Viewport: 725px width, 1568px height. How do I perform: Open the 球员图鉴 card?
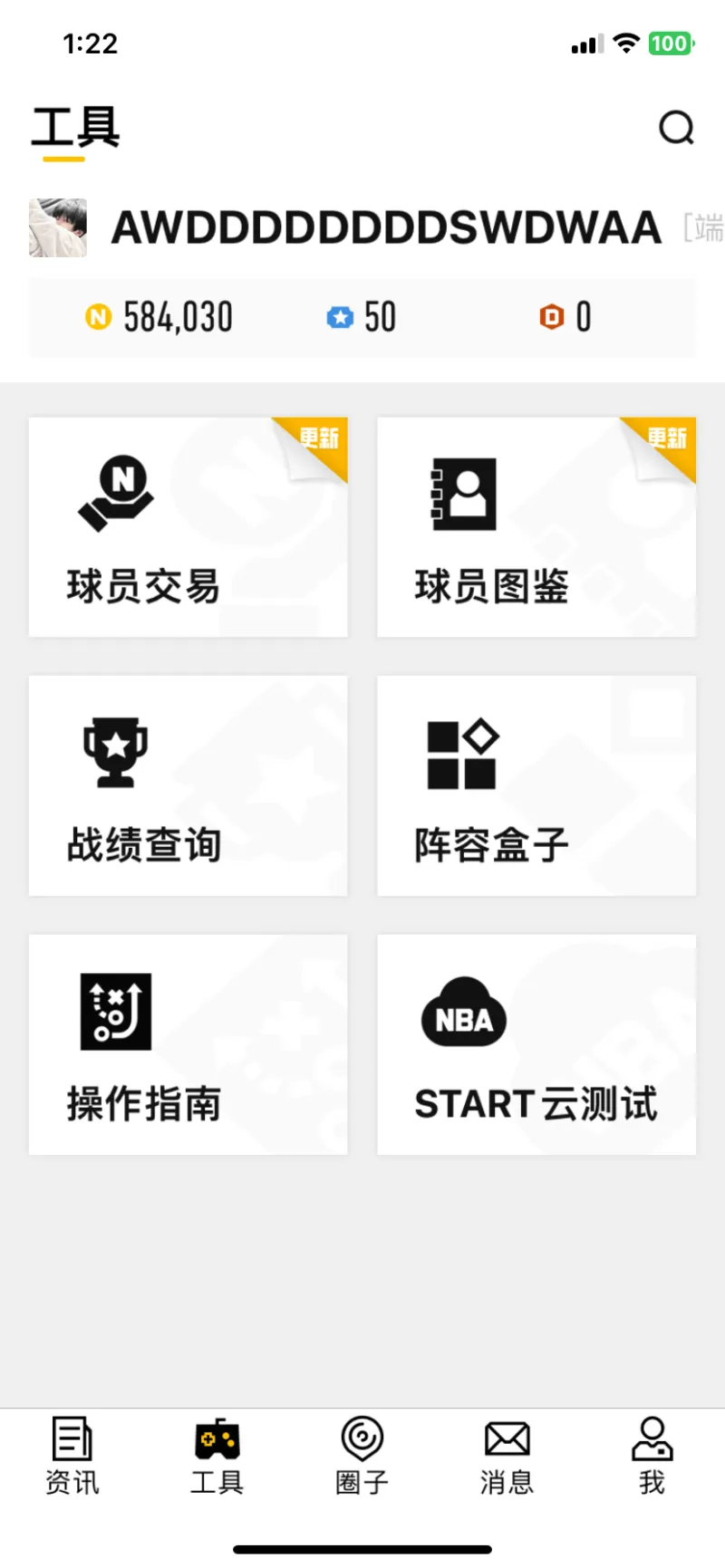coord(536,527)
